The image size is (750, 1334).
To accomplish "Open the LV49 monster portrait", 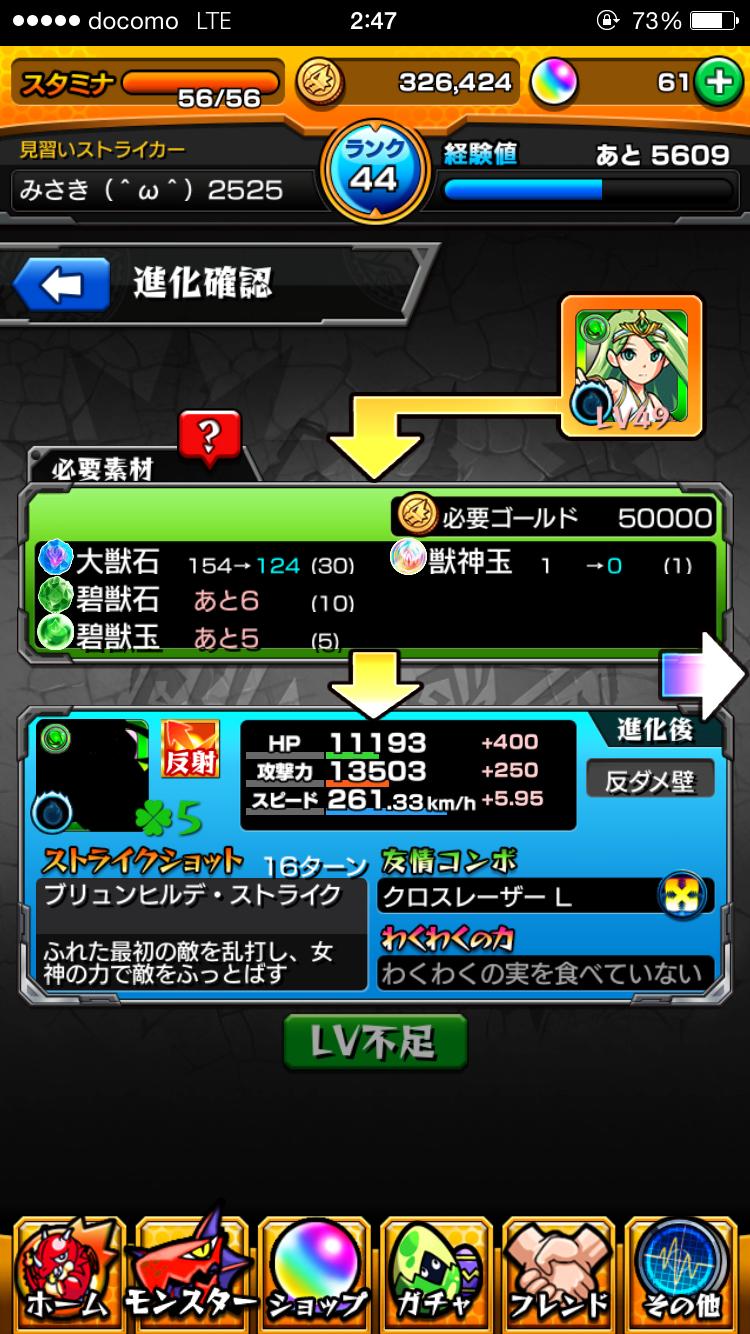I will [632, 366].
